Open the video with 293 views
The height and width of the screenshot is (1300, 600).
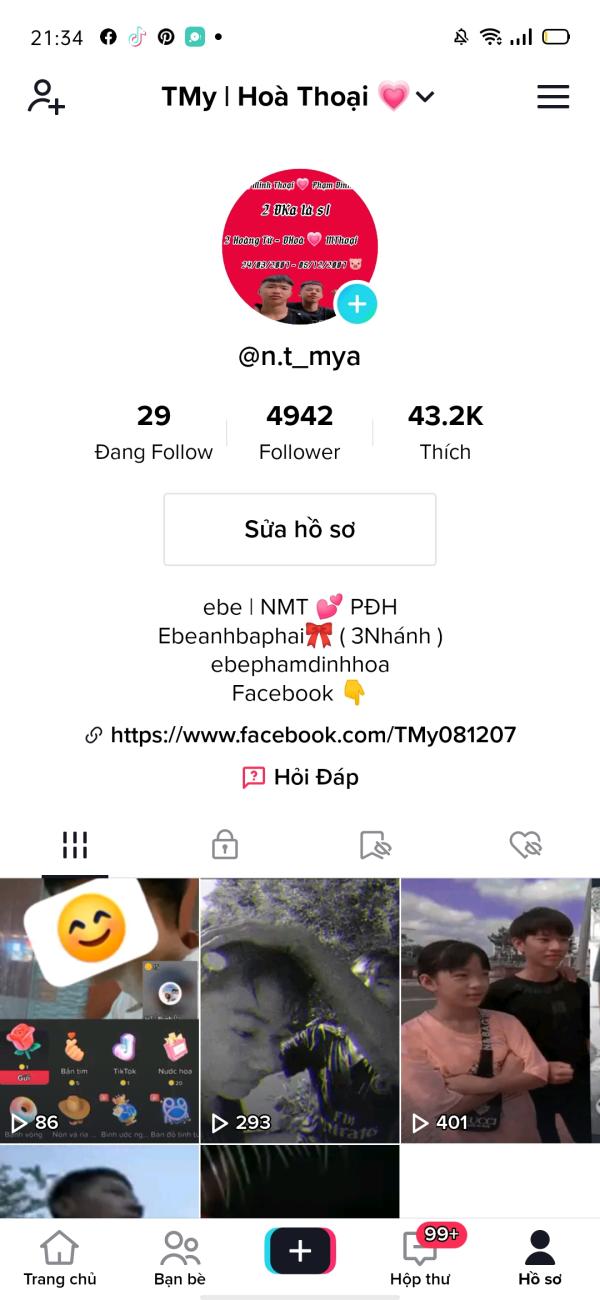(299, 1010)
